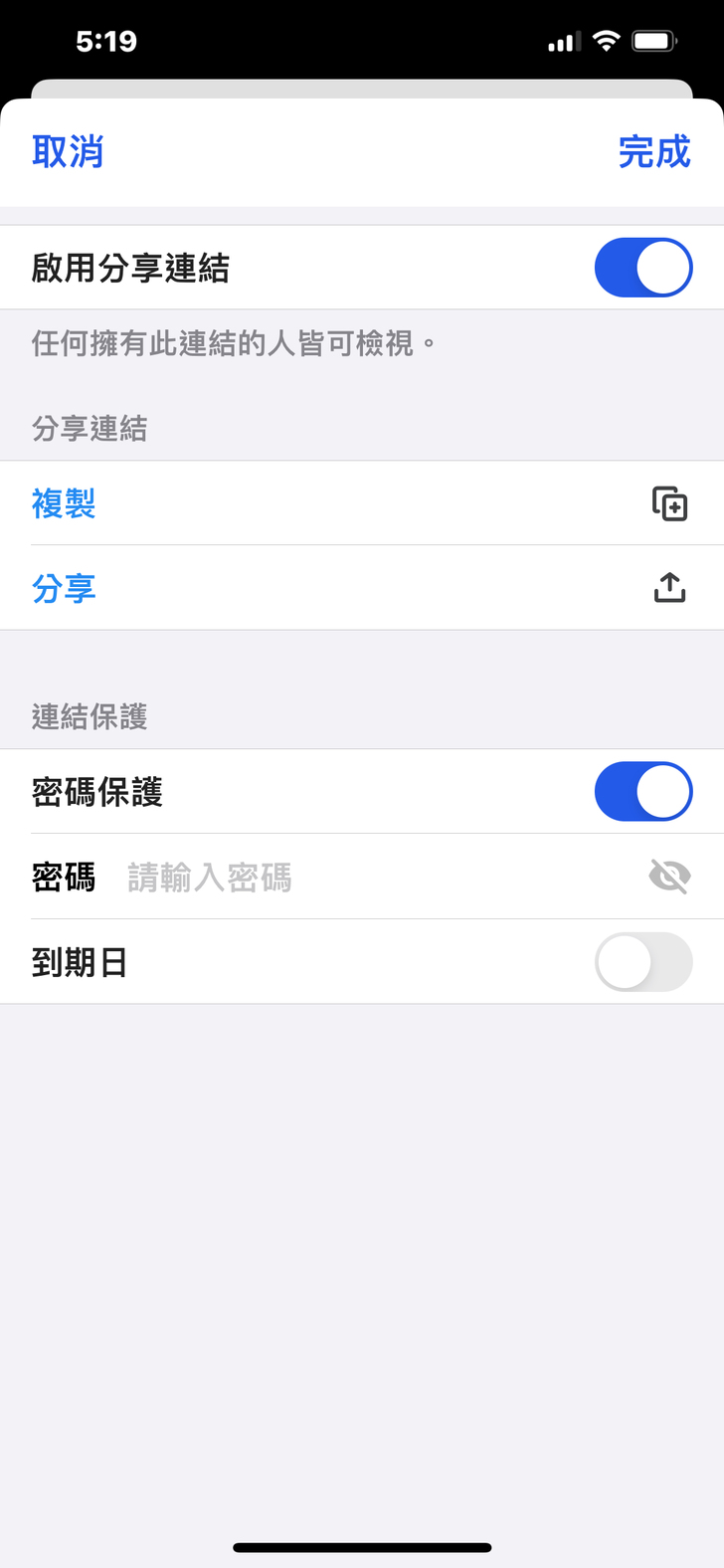Open the 分享 share sheet row

point(64,588)
